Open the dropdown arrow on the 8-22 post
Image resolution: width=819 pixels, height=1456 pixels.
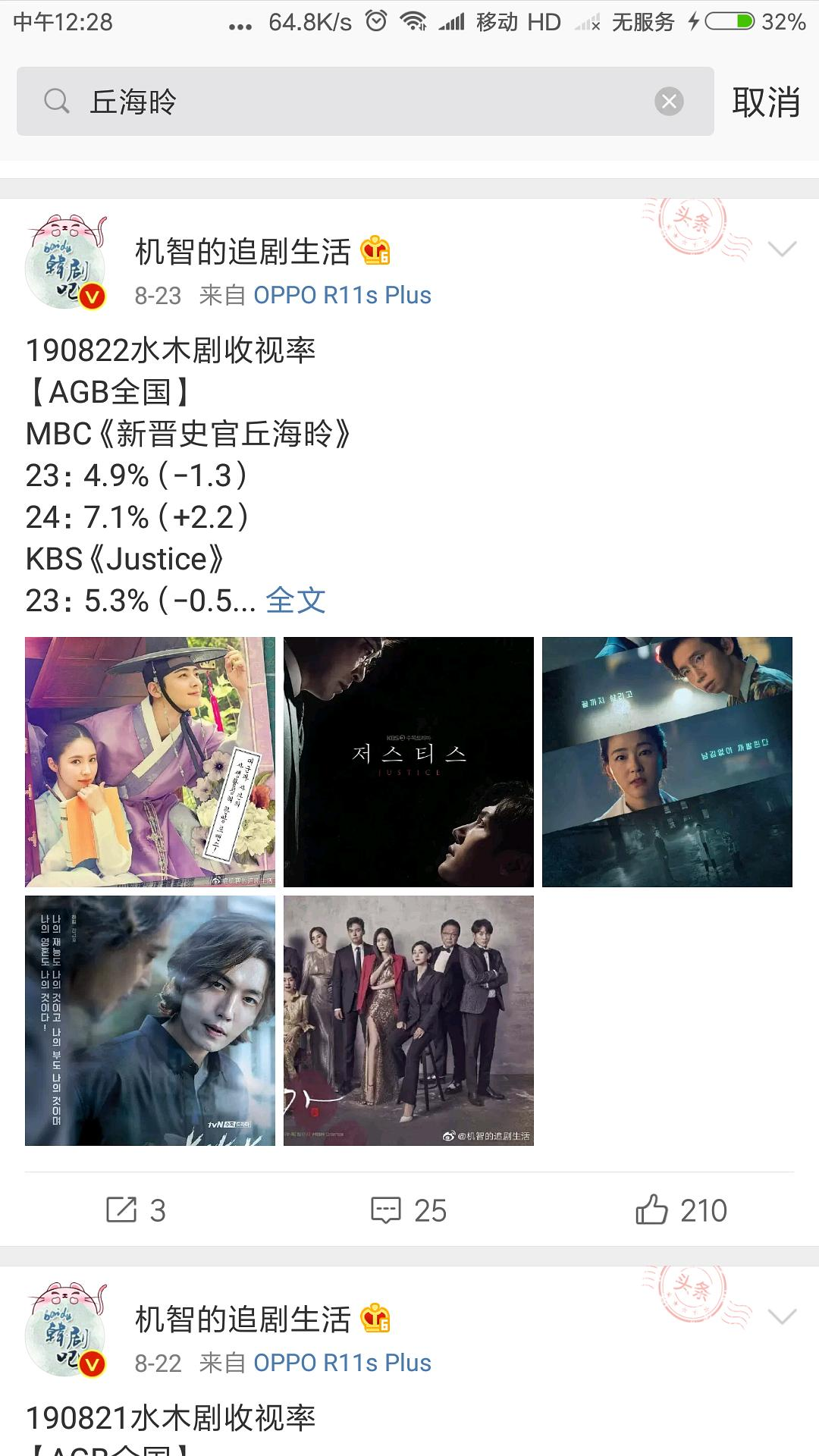click(x=782, y=1316)
